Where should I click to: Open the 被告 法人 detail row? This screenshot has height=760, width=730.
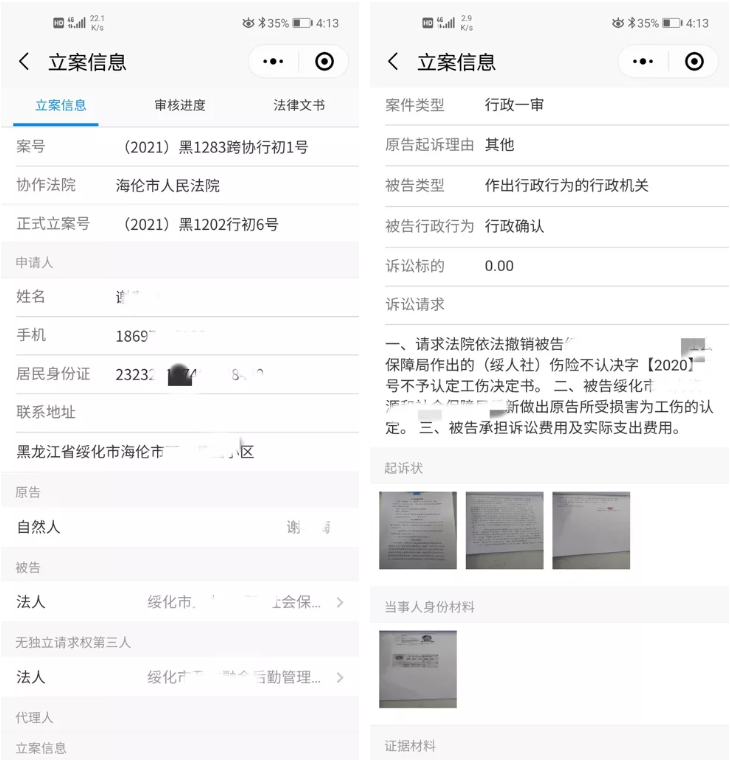[x=180, y=602]
